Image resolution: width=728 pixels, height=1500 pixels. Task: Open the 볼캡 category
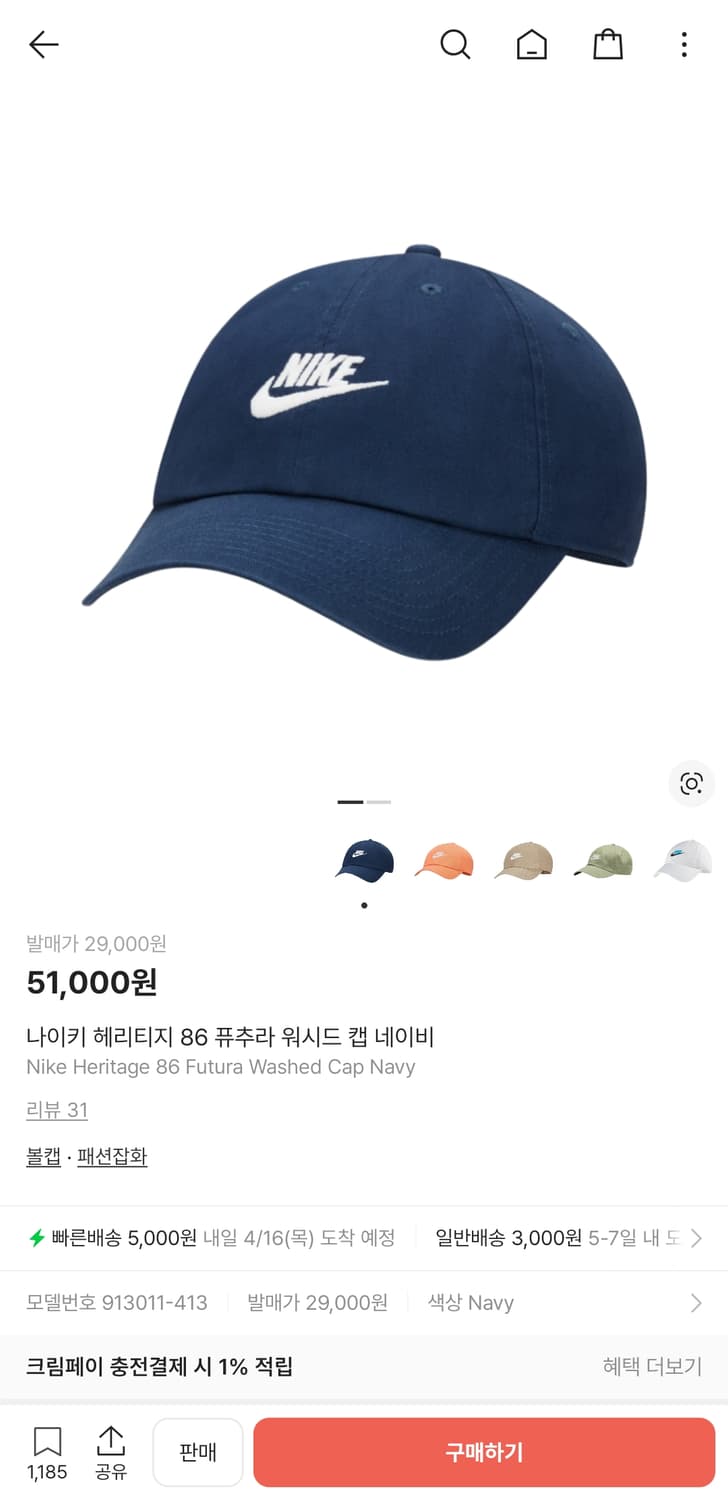(41, 1156)
